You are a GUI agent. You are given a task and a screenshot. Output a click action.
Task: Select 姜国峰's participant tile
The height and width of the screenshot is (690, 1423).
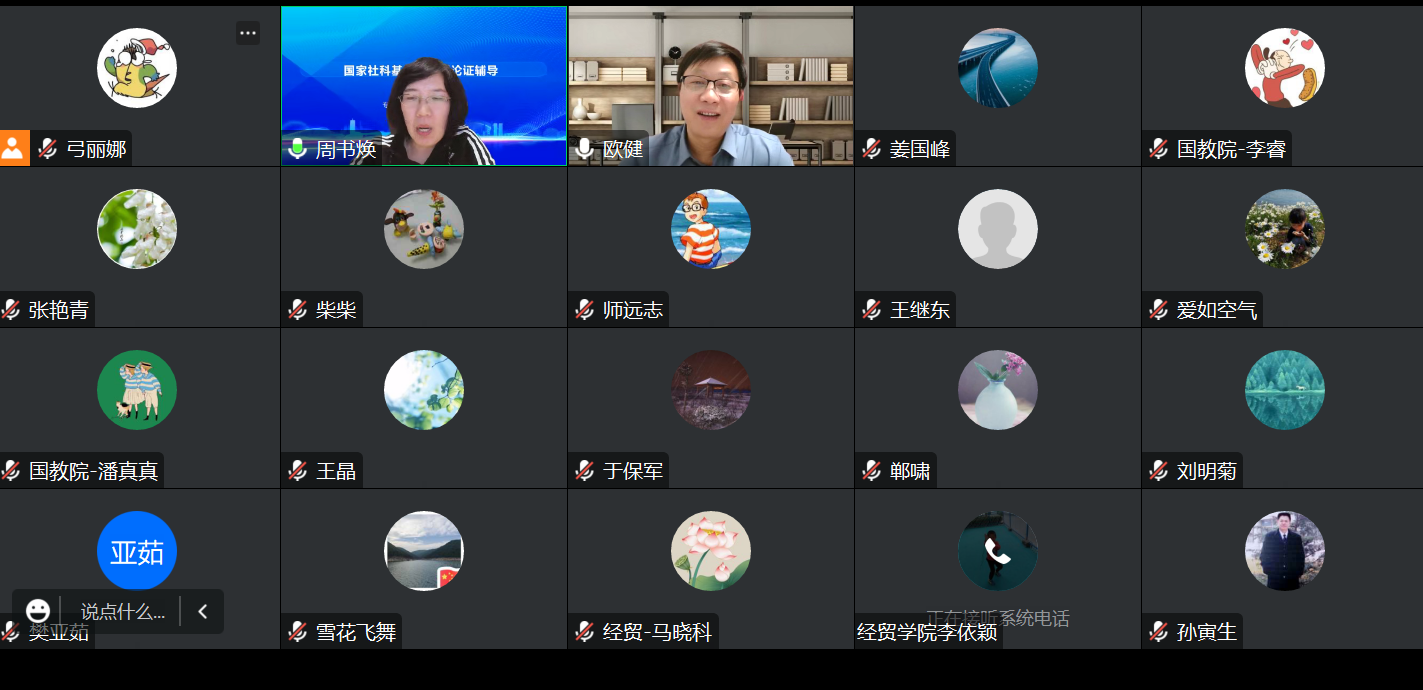pos(997,86)
